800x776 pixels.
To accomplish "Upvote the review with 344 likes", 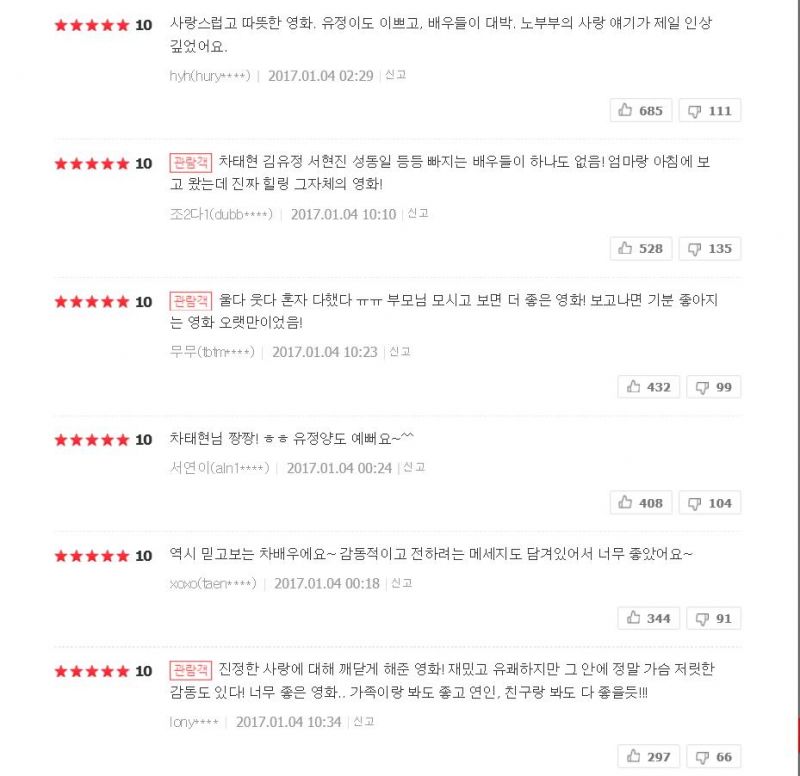I will (x=648, y=619).
